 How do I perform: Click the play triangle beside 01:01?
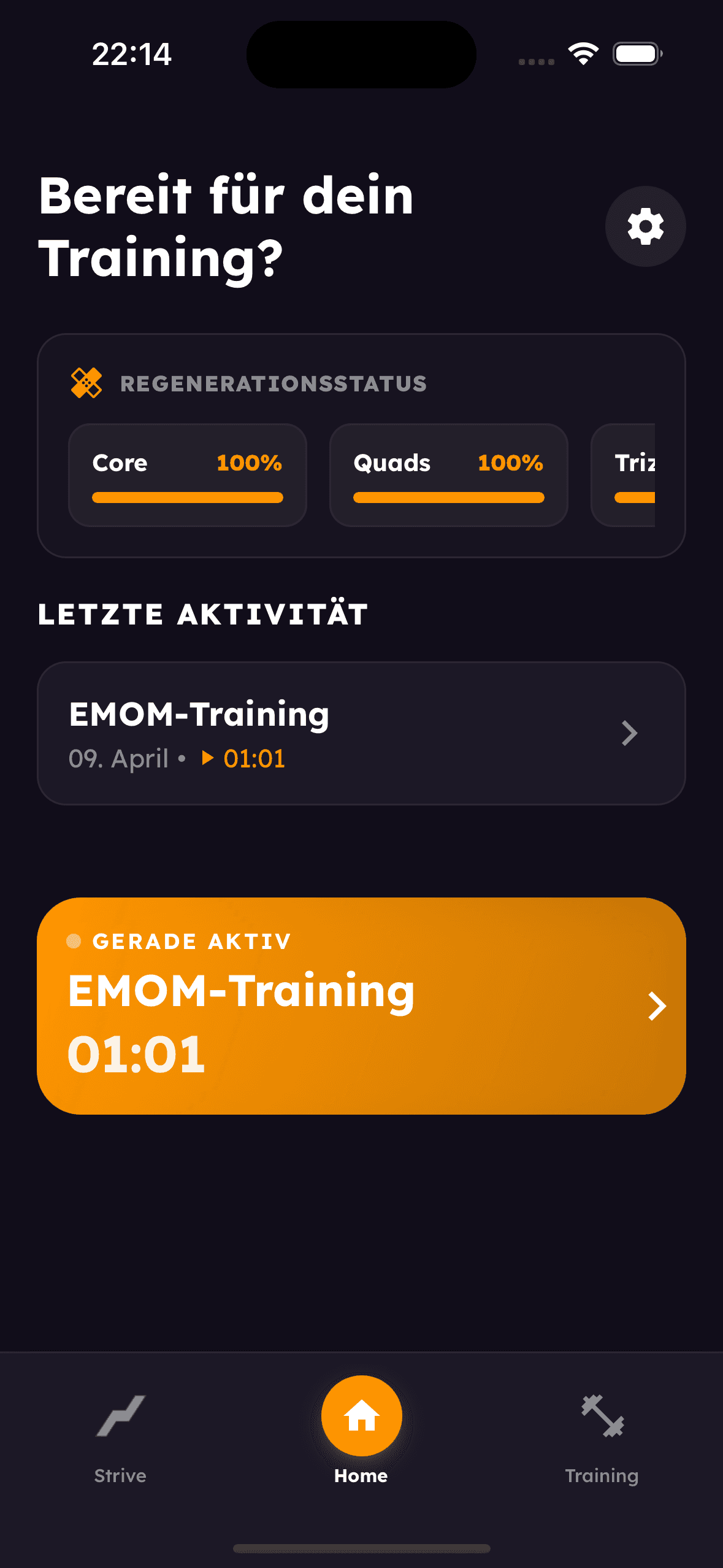[x=209, y=758]
